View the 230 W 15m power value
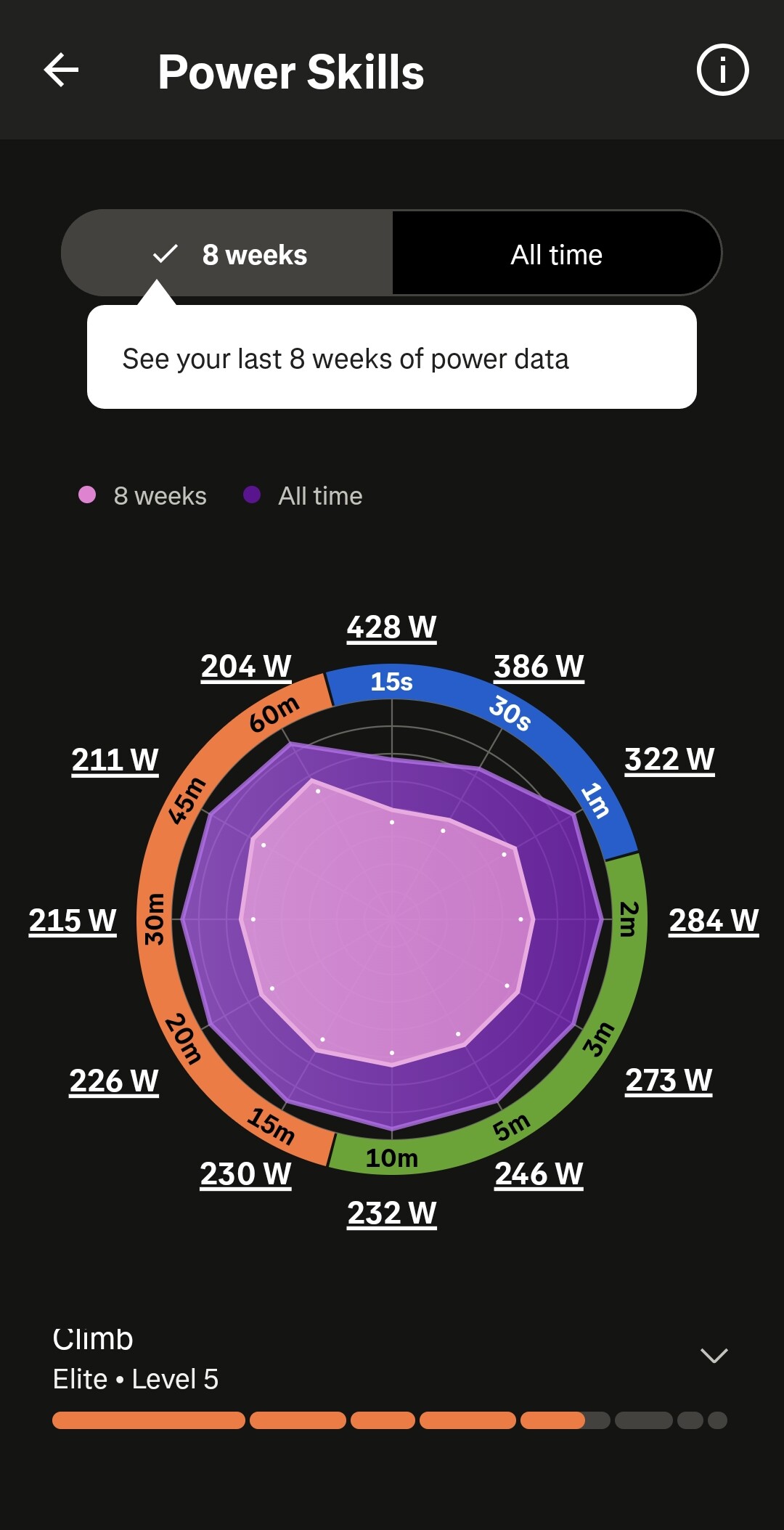The height and width of the screenshot is (1530, 784). click(245, 1174)
